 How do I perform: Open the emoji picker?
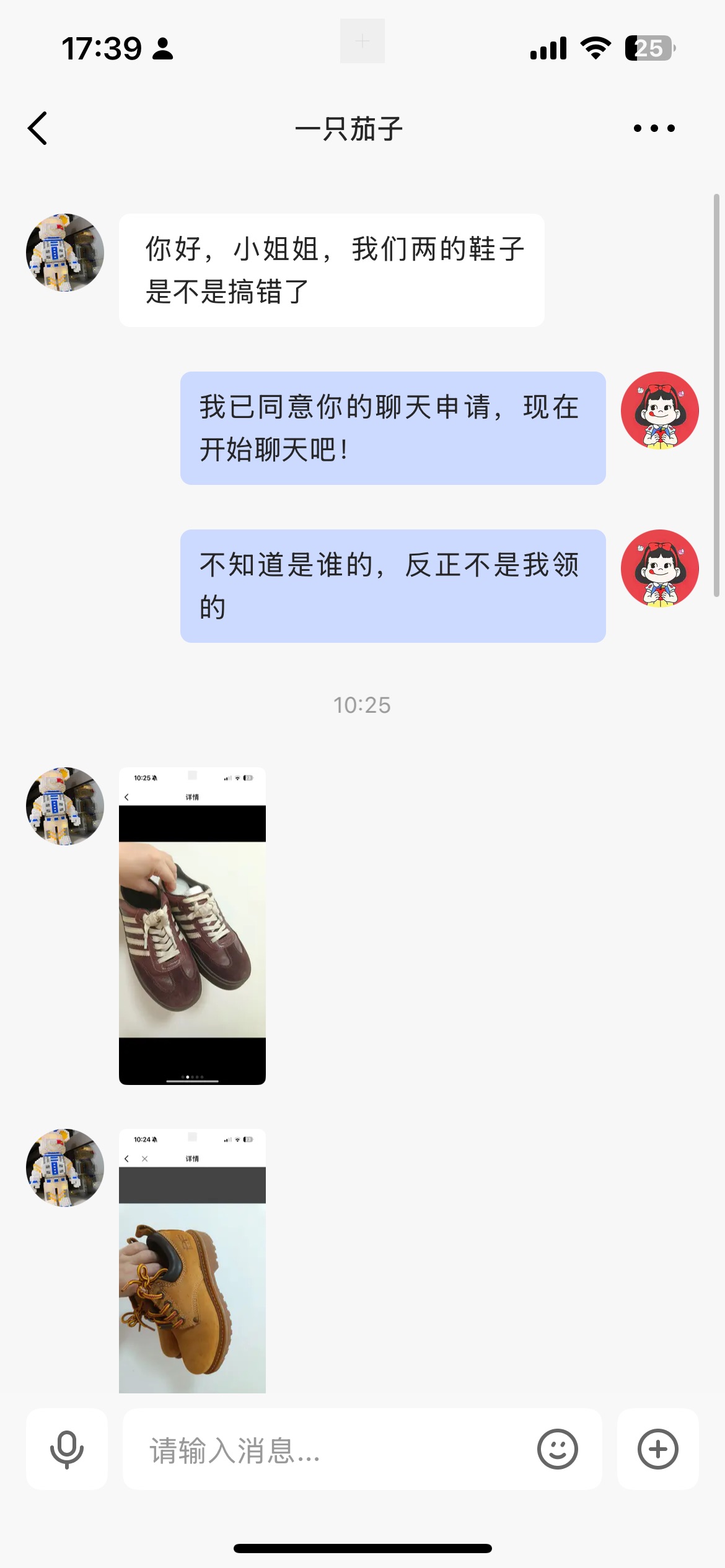558,1448
